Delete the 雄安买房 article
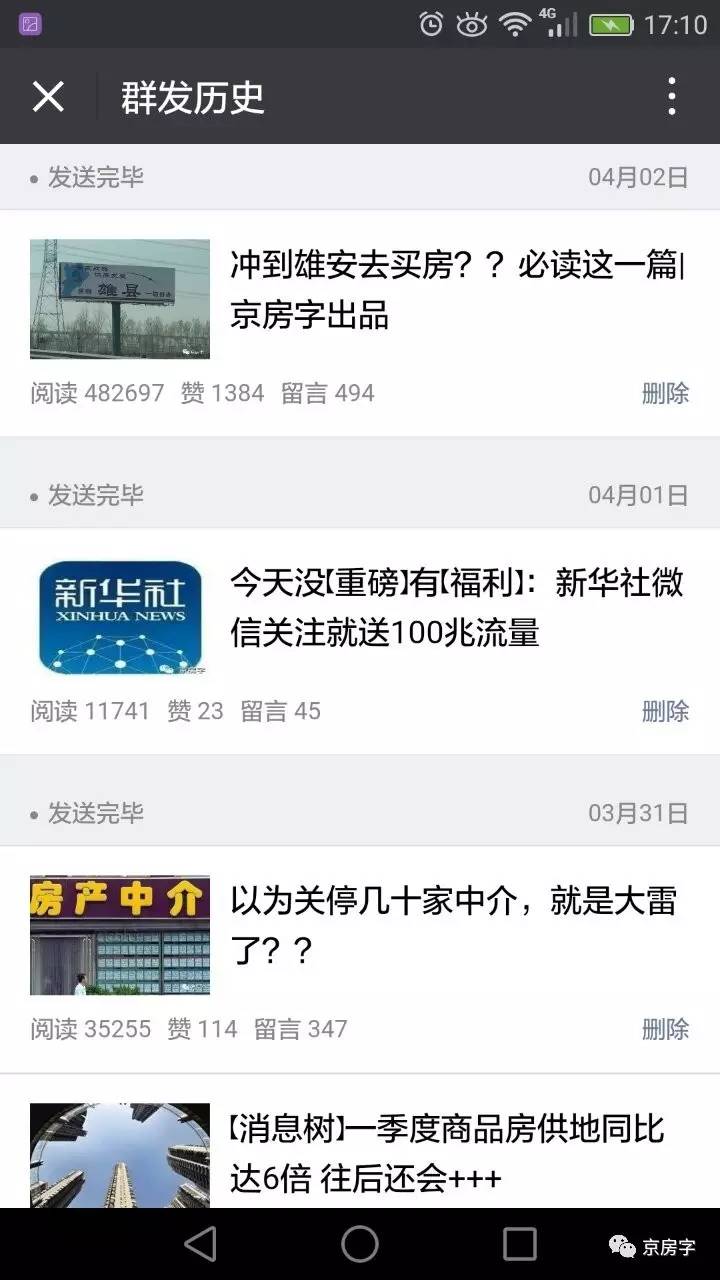 point(668,393)
